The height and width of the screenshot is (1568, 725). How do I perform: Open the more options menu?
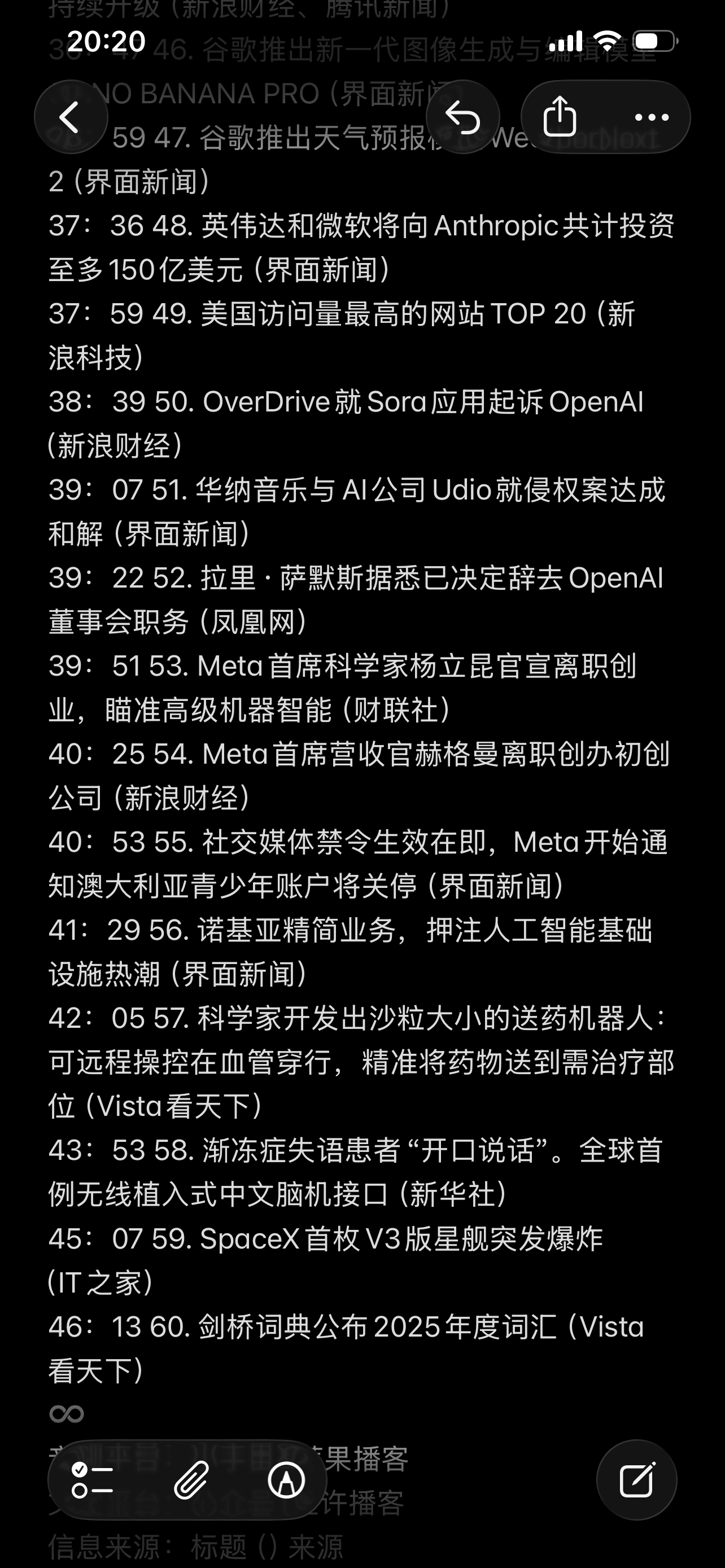[x=652, y=117]
